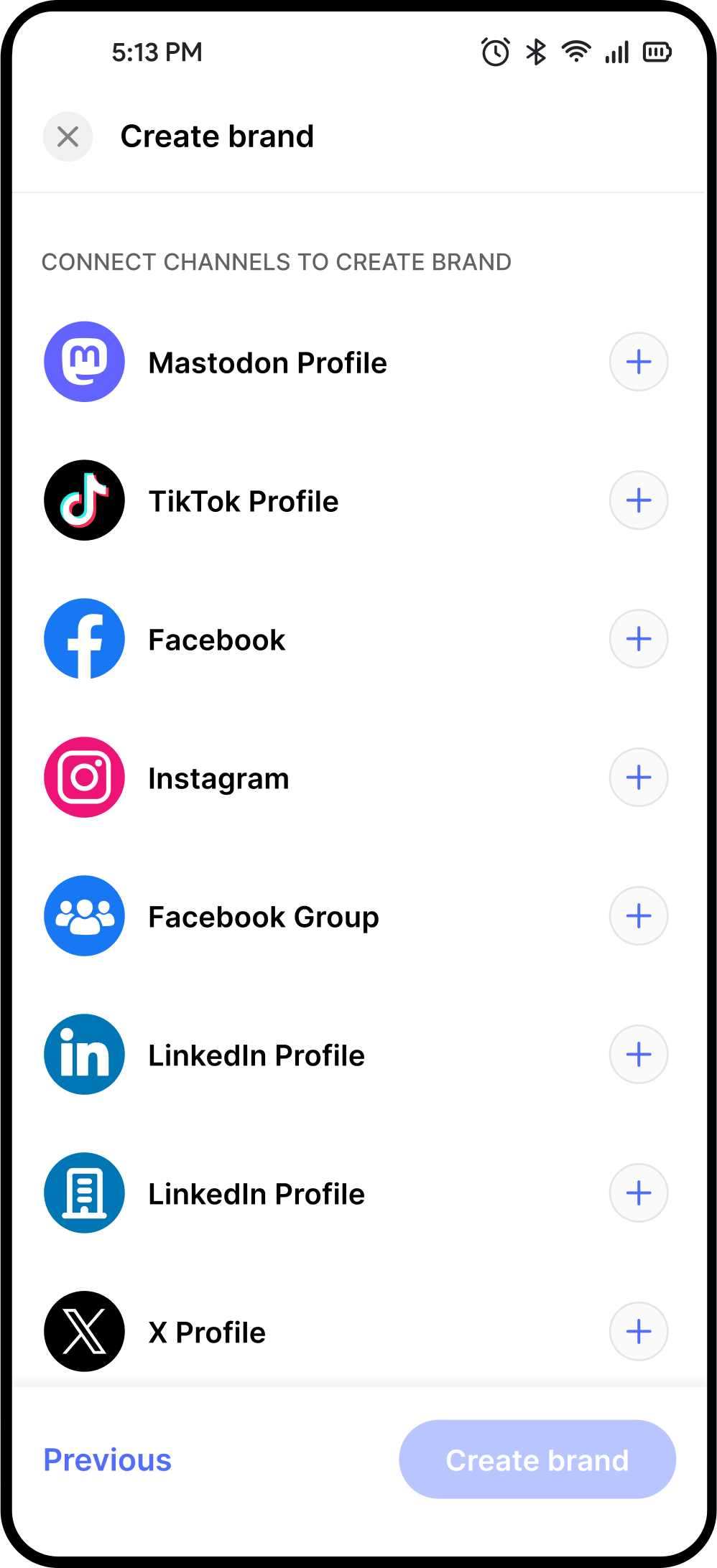Image resolution: width=717 pixels, height=1568 pixels.
Task: Connect Instagram with its plus button
Action: pyautogui.click(x=638, y=778)
